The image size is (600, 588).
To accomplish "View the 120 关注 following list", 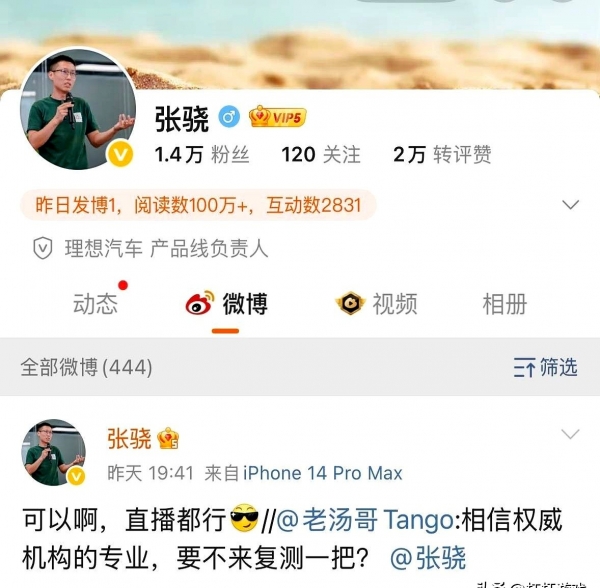I will pos(320,155).
